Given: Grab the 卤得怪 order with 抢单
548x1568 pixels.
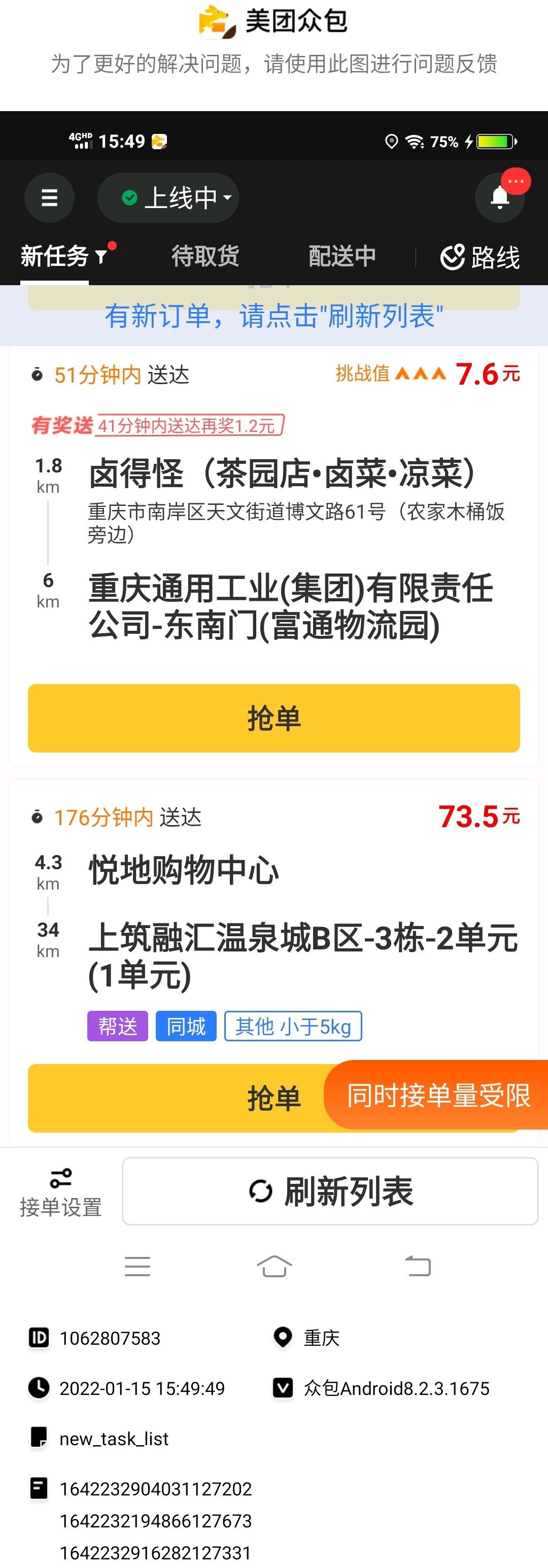Looking at the screenshot, I should click(273, 718).
